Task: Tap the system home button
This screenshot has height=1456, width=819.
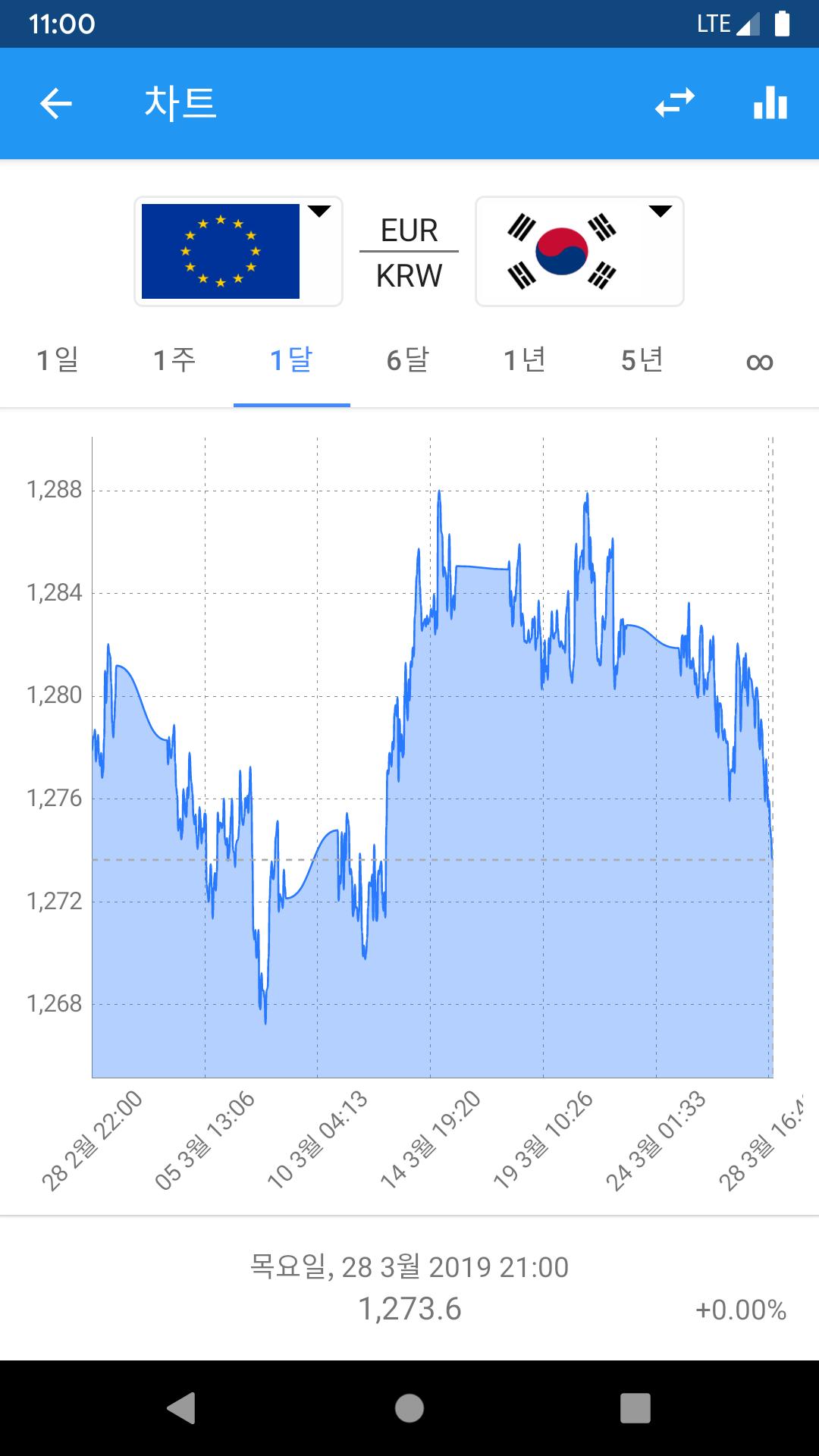Action: coord(409,1408)
